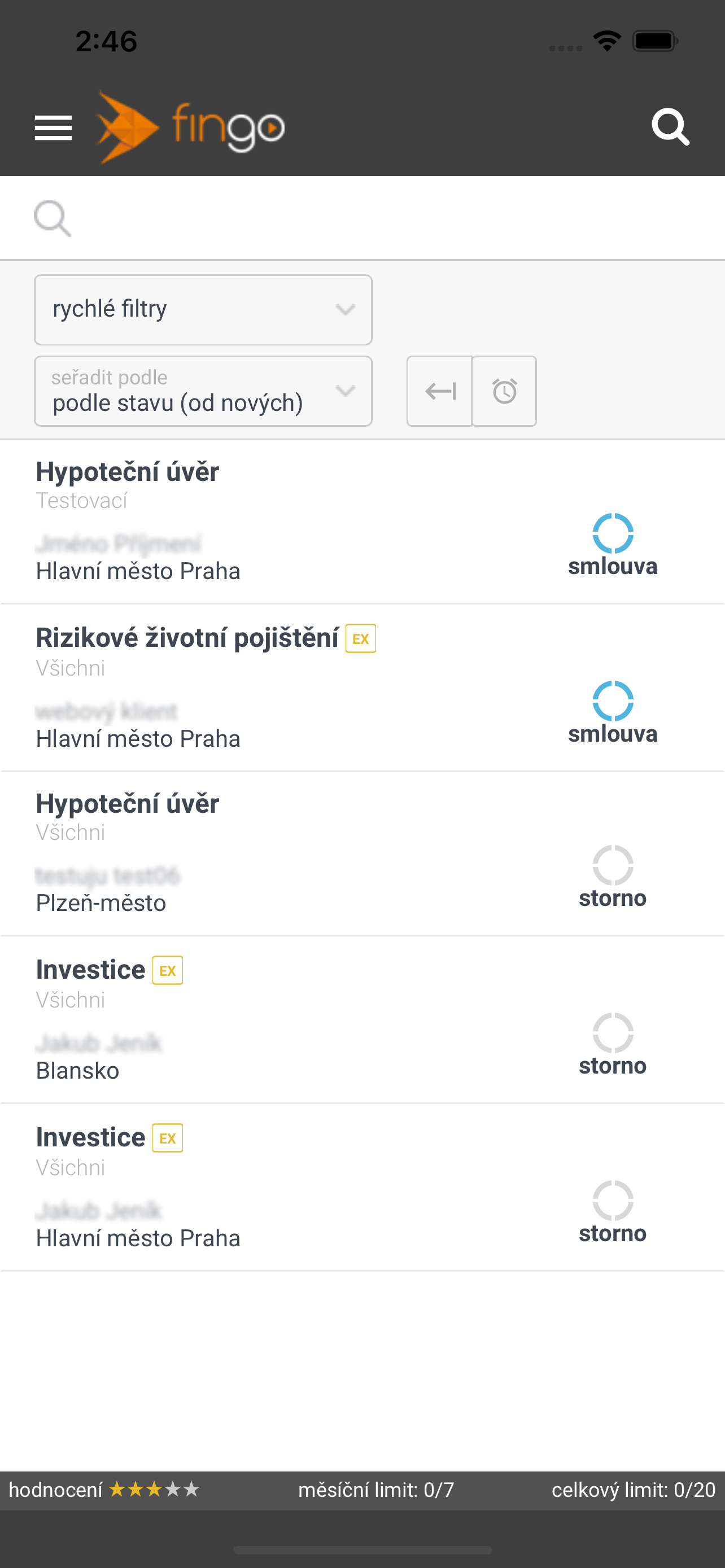The image size is (725, 1568).
Task: Tap the alarm clock button
Action: tap(504, 391)
